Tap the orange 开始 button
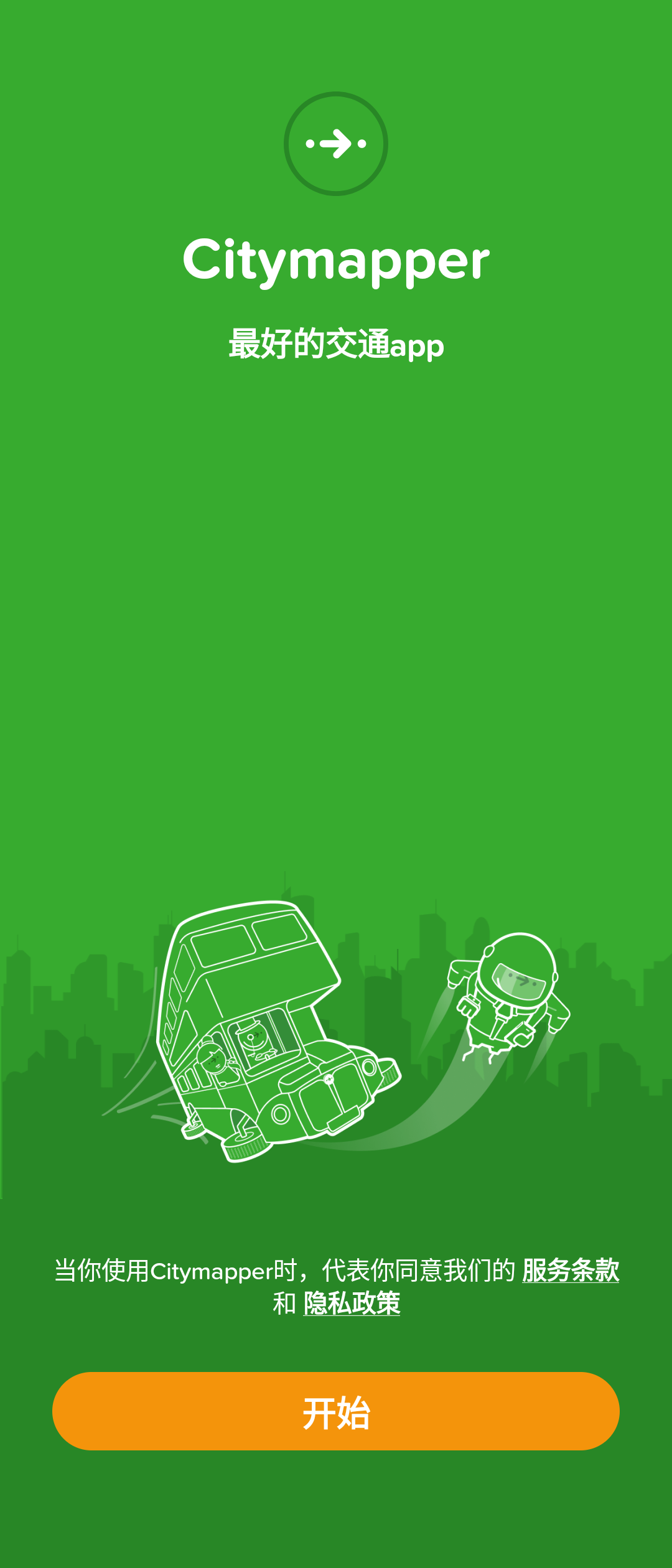 tap(336, 1411)
